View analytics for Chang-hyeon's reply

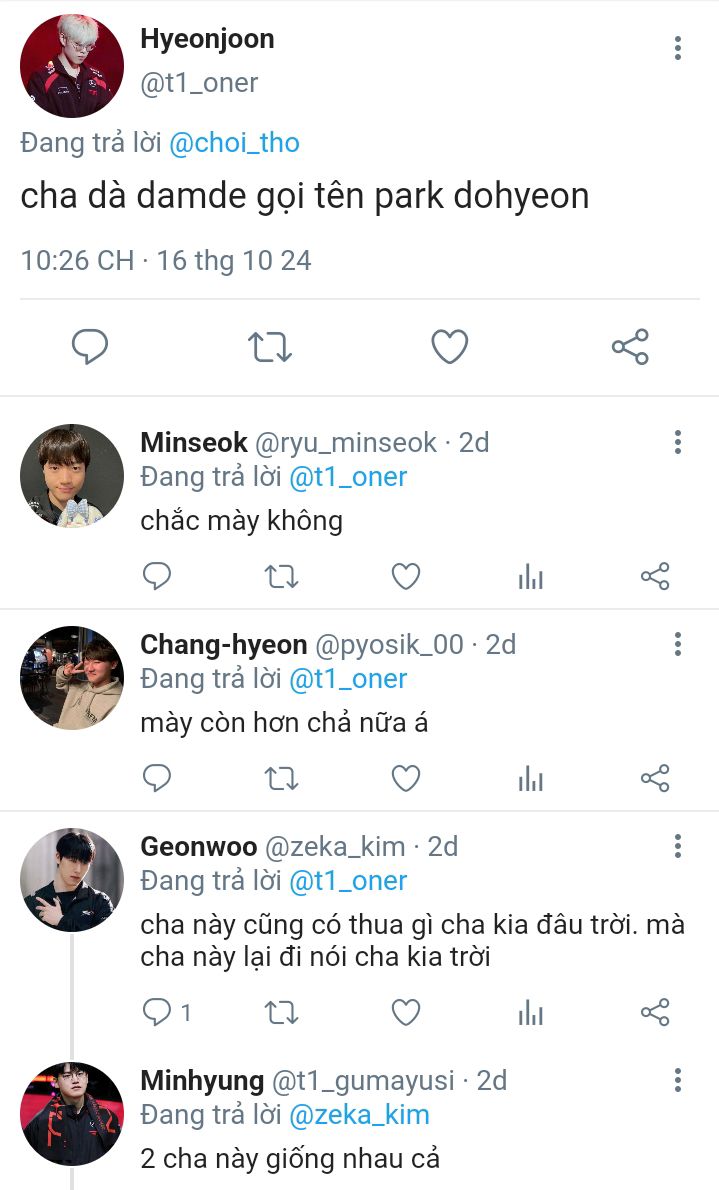pyautogui.click(x=531, y=778)
